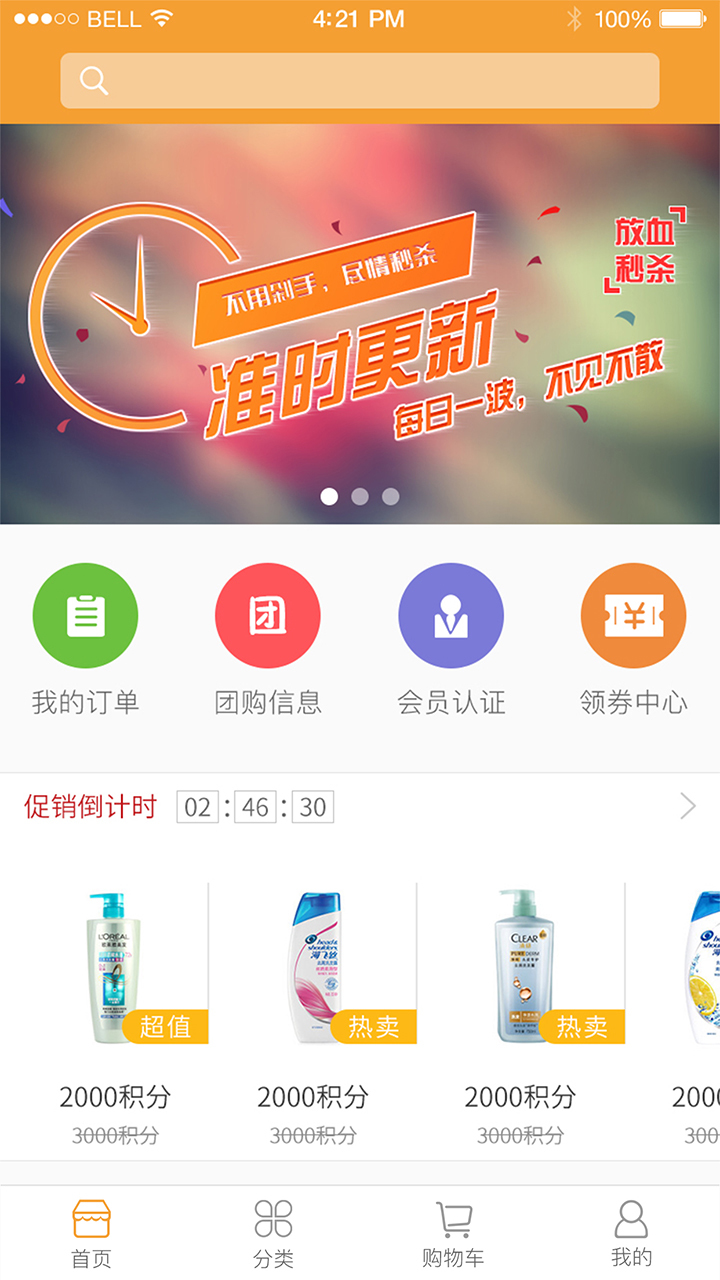Expand the 促销倒计时 promotion section via chevron
Image resolution: width=720 pixels, height=1280 pixels.
[x=687, y=805]
